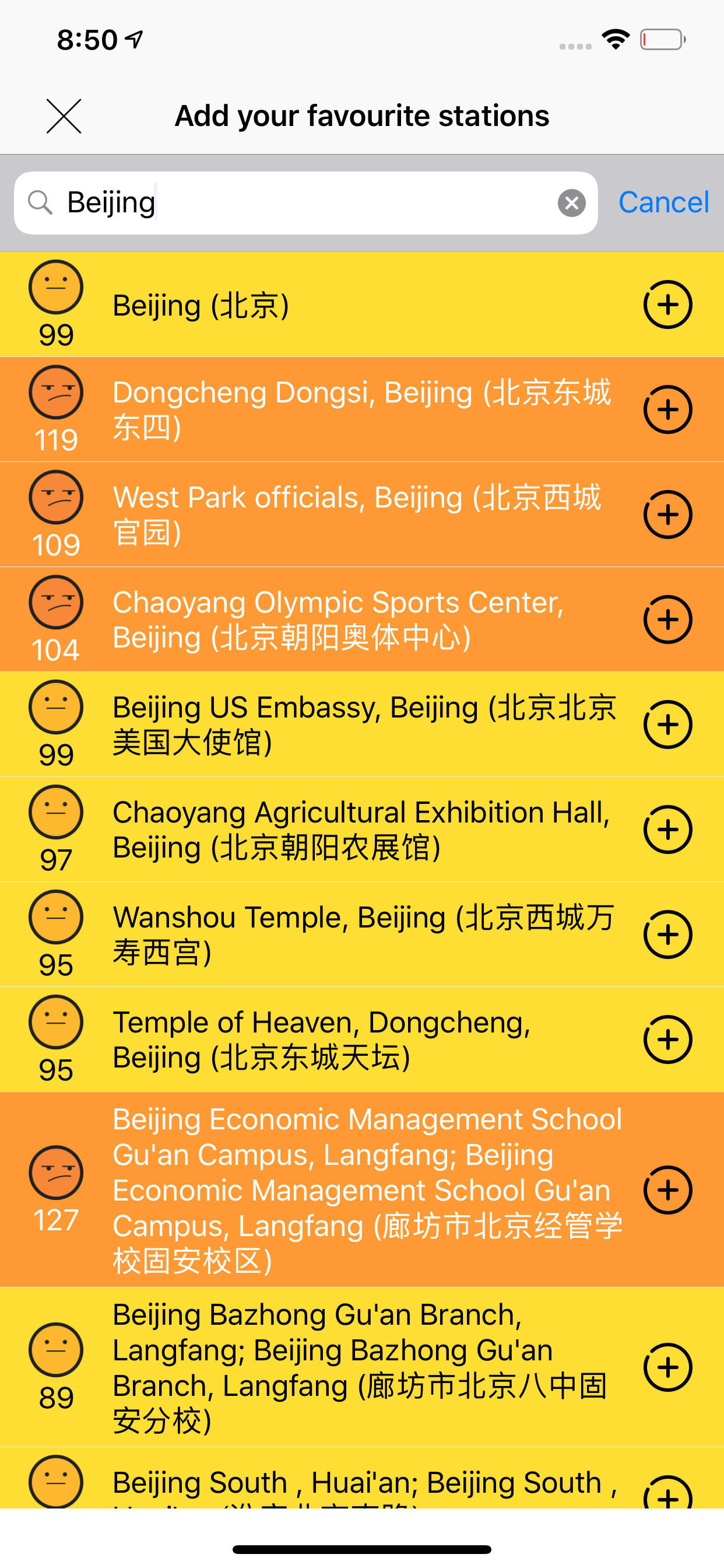Add Temple of Heaven, Dongcheng station
724x1568 pixels.
coord(667,1039)
